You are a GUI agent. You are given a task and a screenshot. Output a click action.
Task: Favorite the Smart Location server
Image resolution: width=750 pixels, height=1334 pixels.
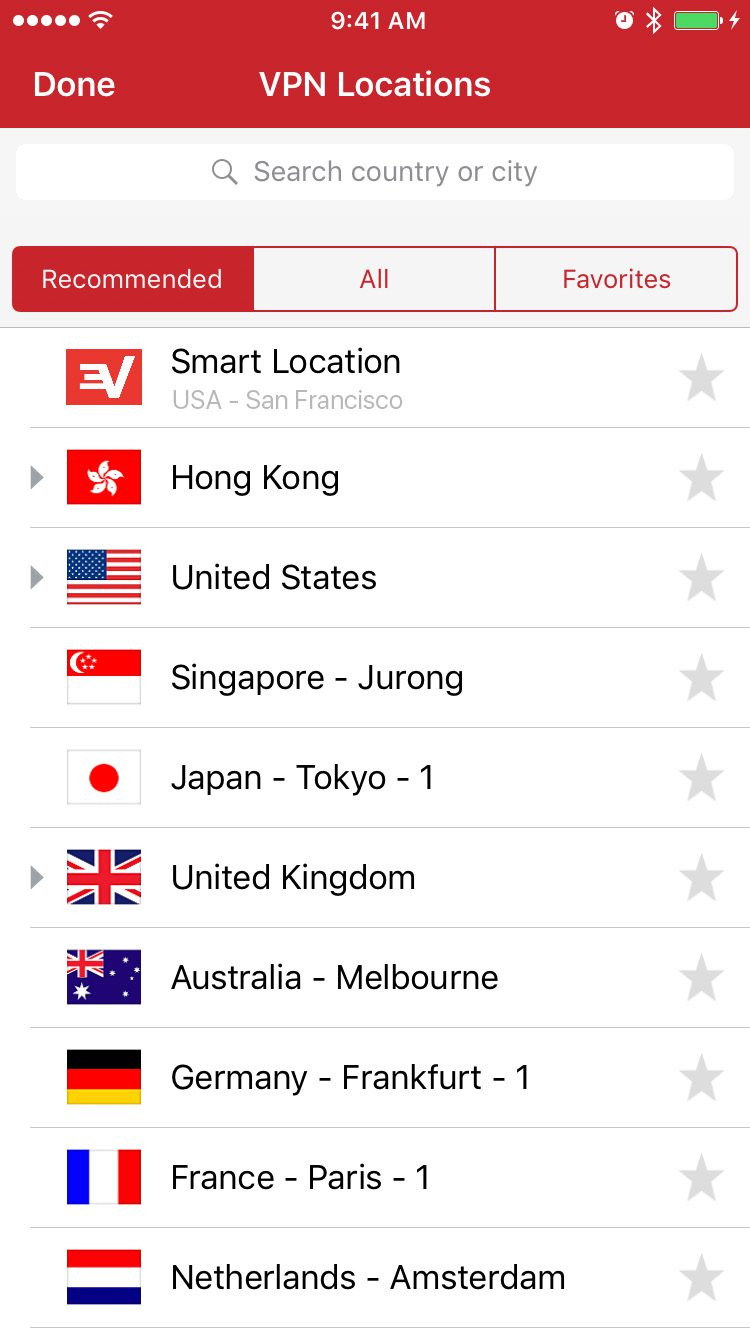701,378
